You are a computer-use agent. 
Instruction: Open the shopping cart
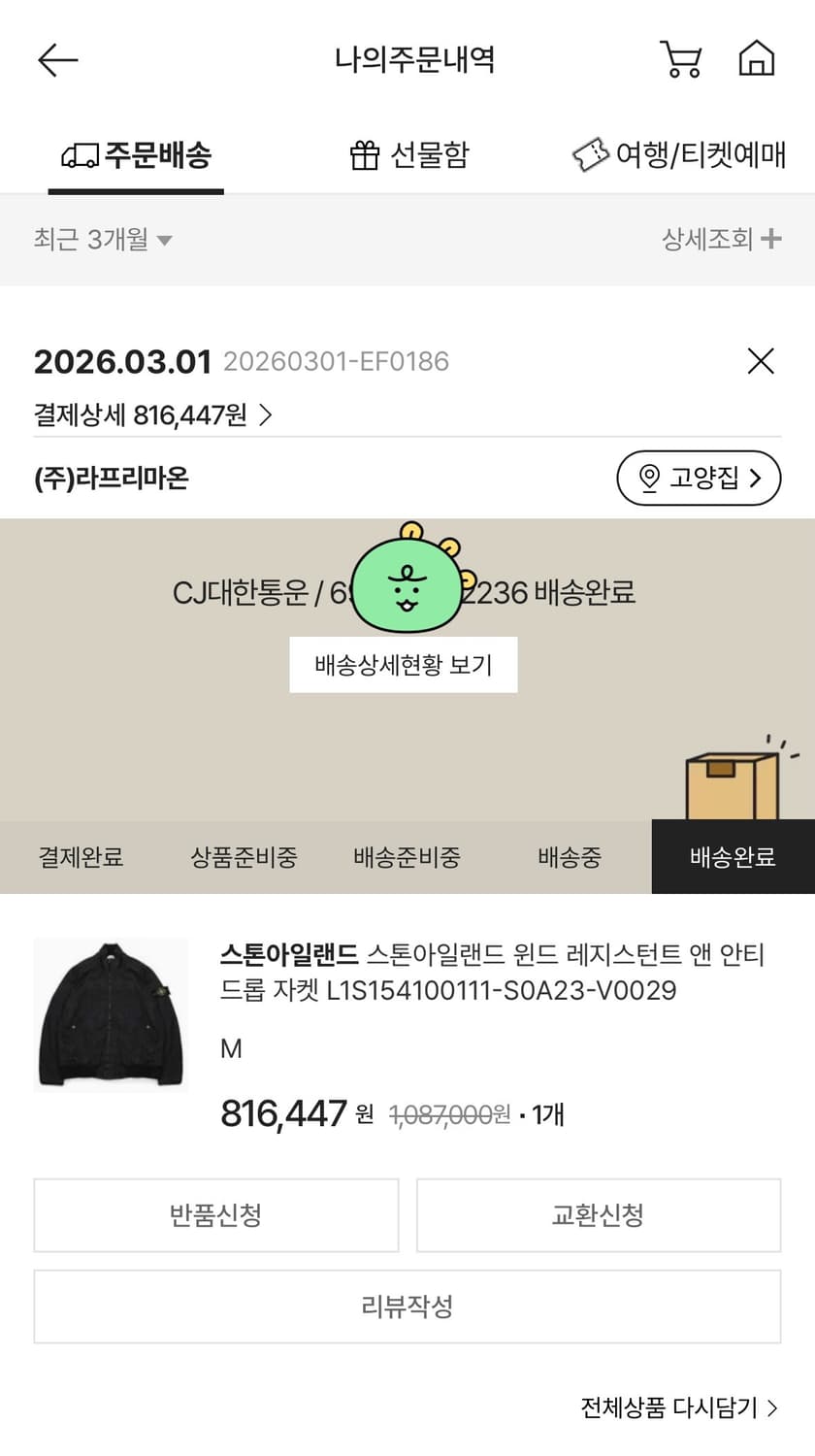point(681,58)
